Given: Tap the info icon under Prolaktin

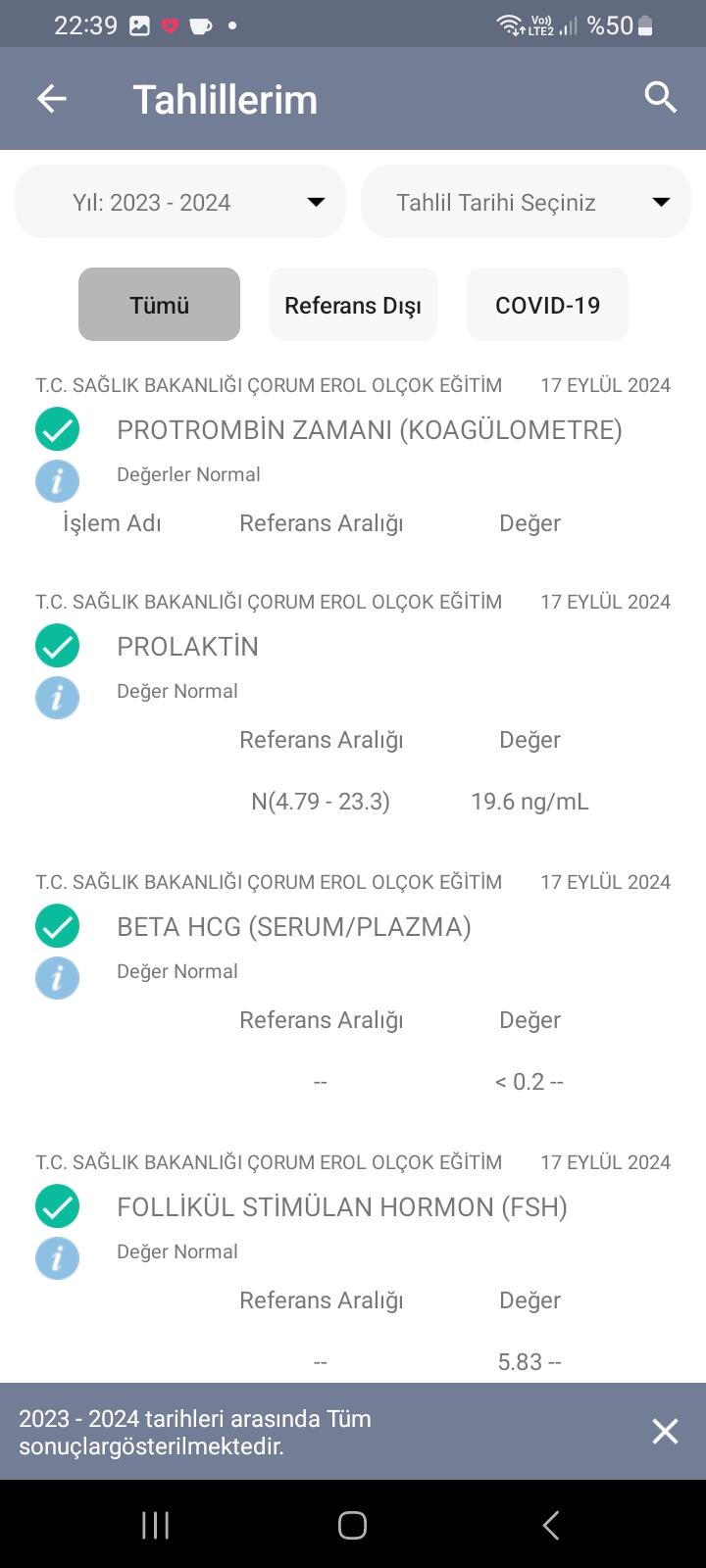Looking at the screenshot, I should point(57,698).
